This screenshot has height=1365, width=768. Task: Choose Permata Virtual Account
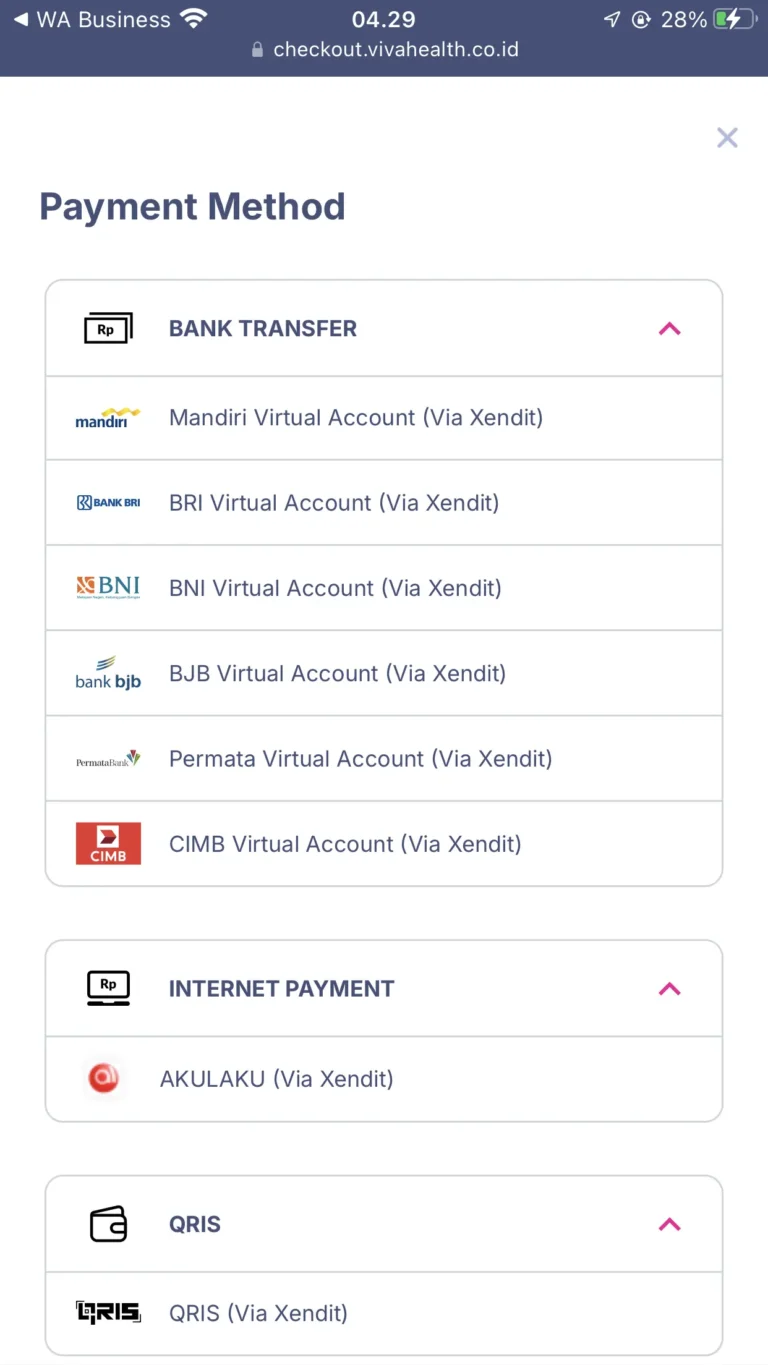click(x=360, y=759)
